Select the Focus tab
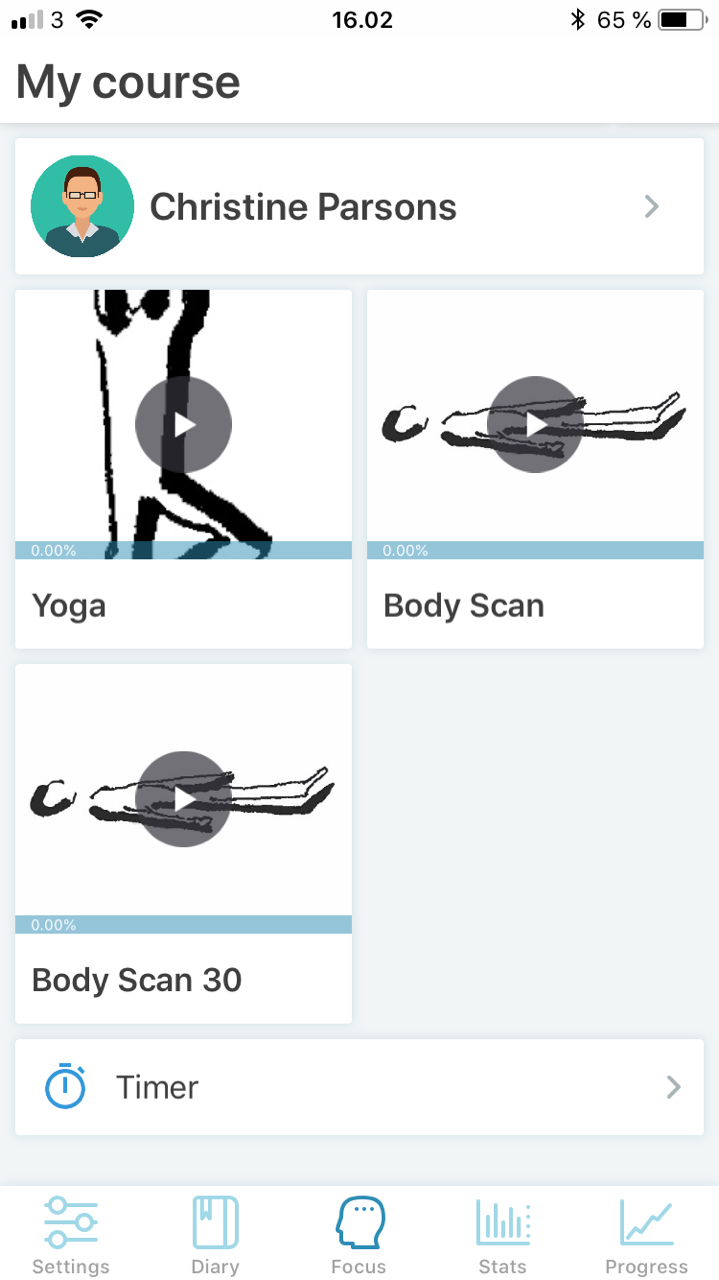 359,1236
